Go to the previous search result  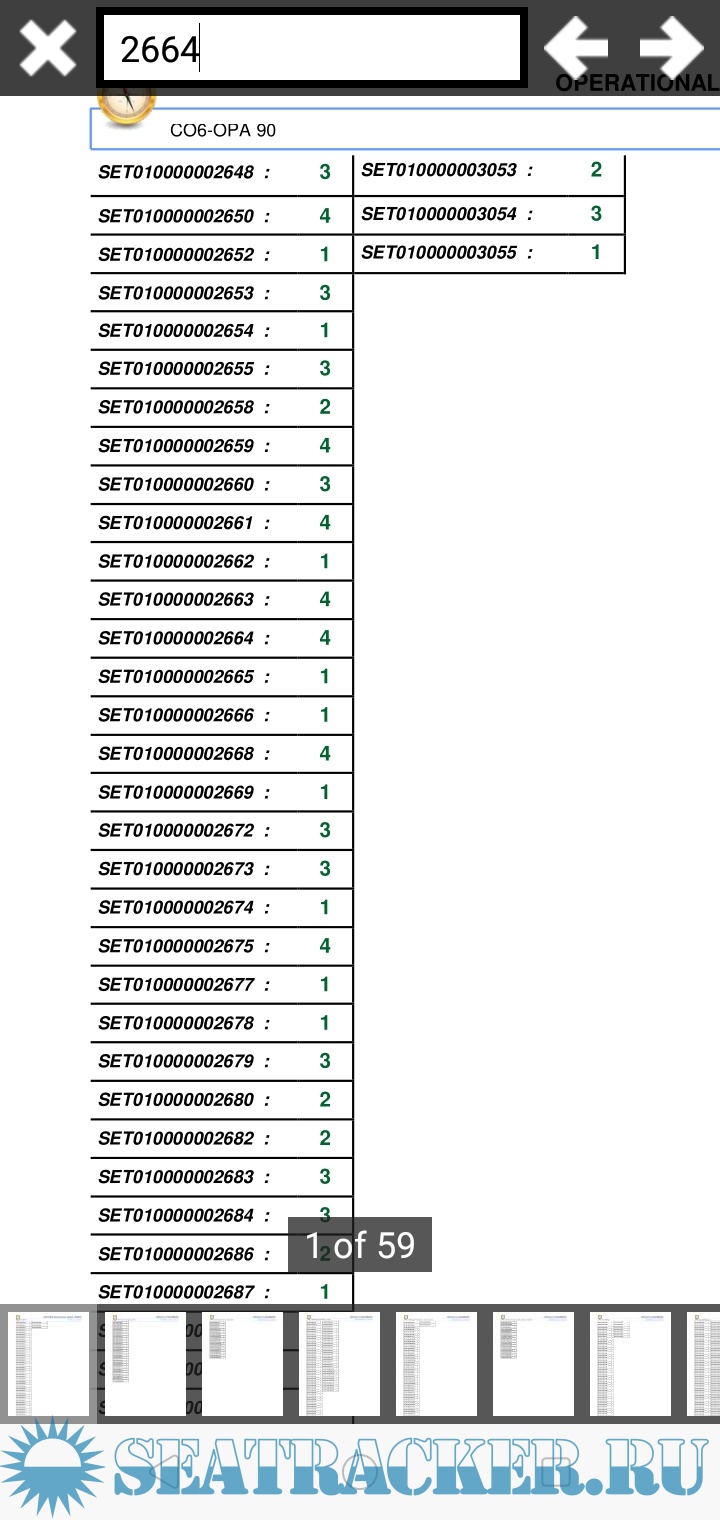[576, 46]
